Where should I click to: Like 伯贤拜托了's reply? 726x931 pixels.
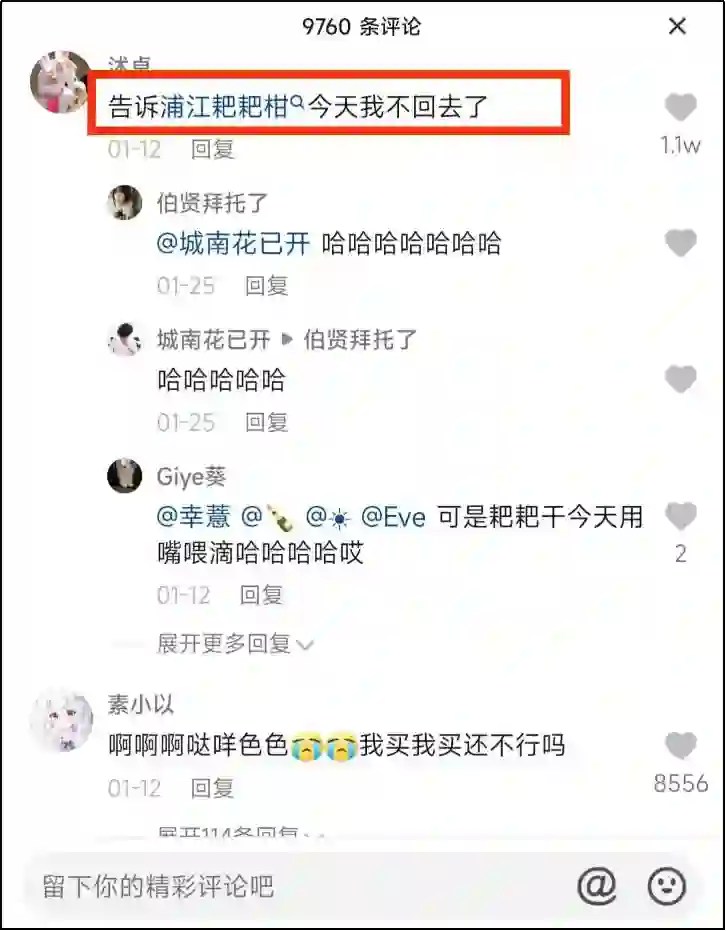pyautogui.click(x=680, y=243)
